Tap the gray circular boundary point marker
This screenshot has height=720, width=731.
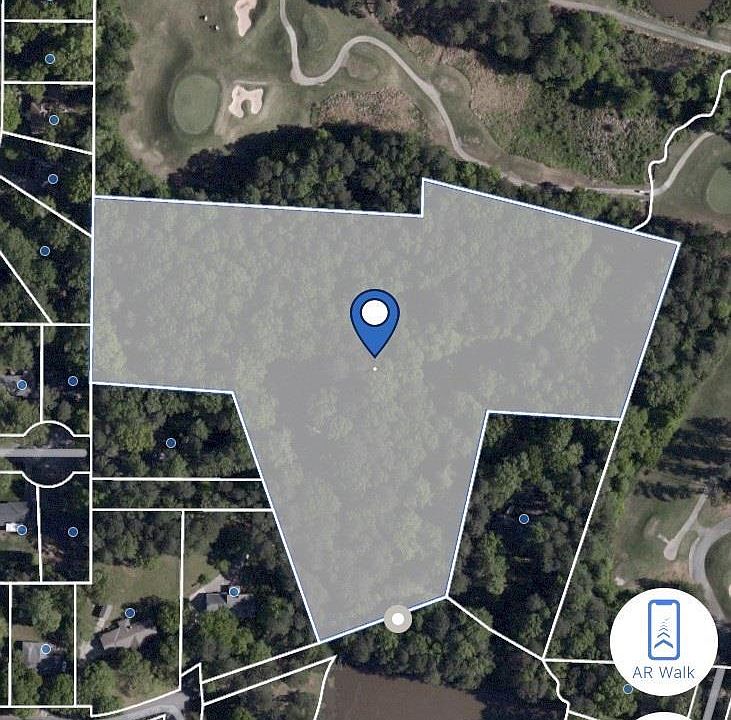(x=398, y=619)
